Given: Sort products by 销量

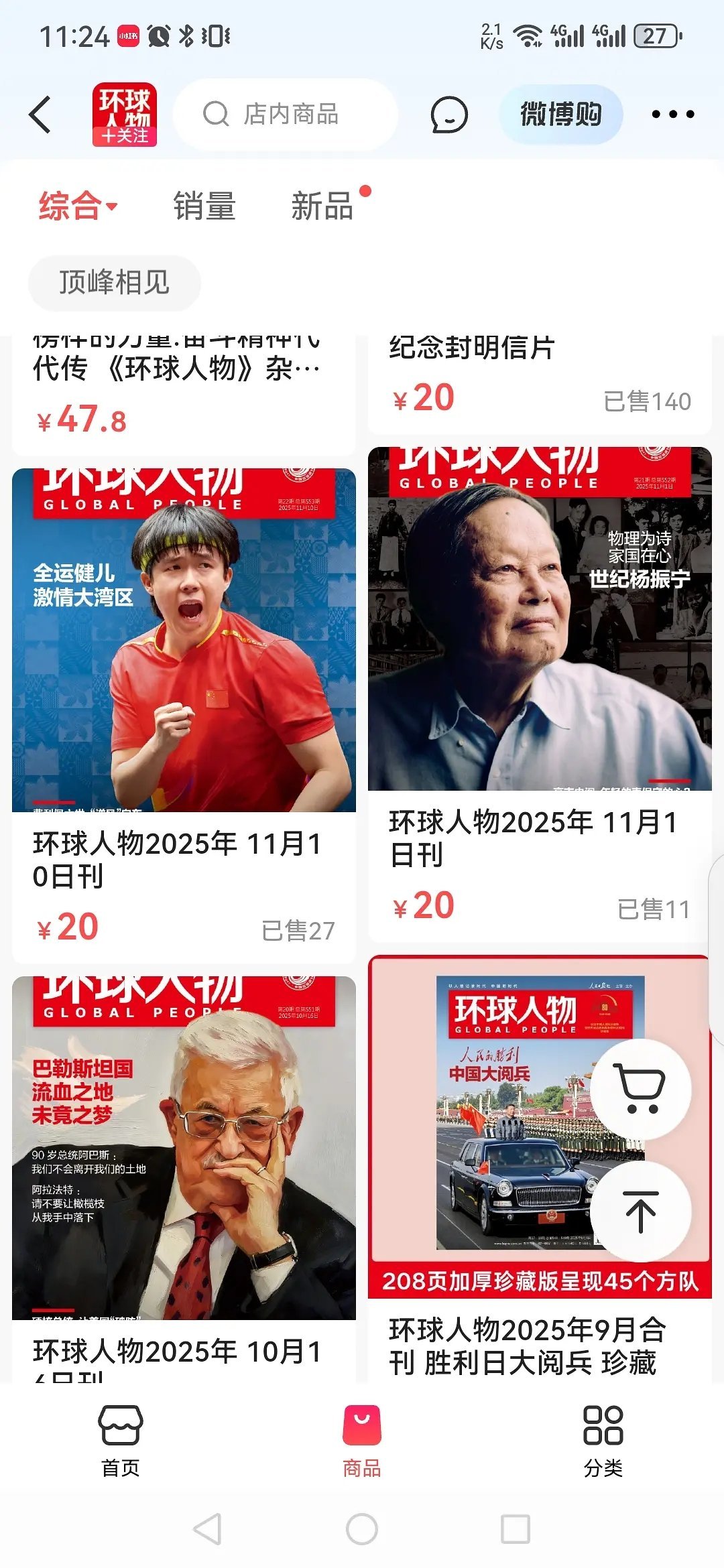Looking at the screenshot, I should pyautogui.click(x=204, y=206).
